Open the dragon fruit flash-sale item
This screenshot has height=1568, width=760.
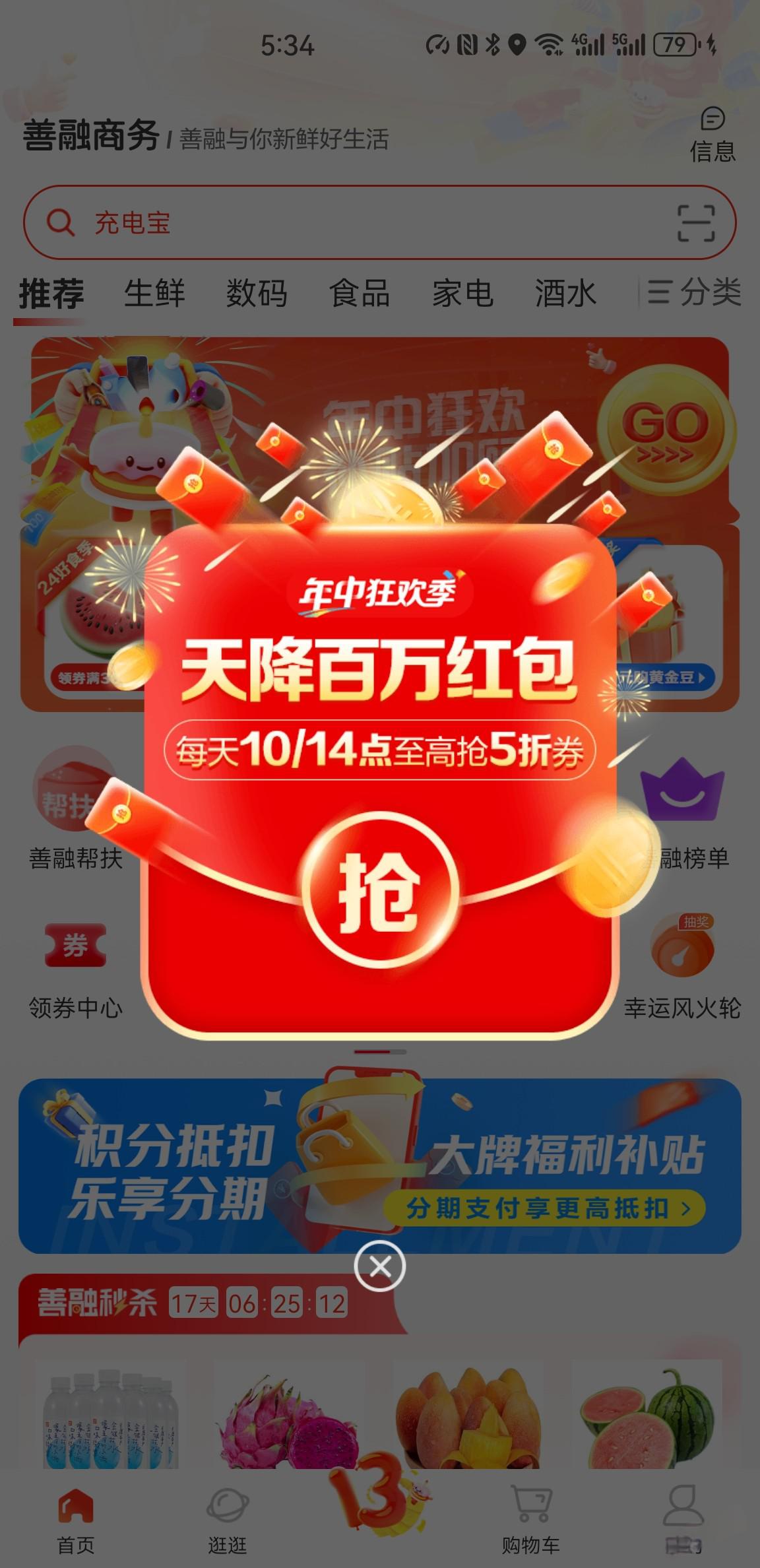[x=288, y=1419]
